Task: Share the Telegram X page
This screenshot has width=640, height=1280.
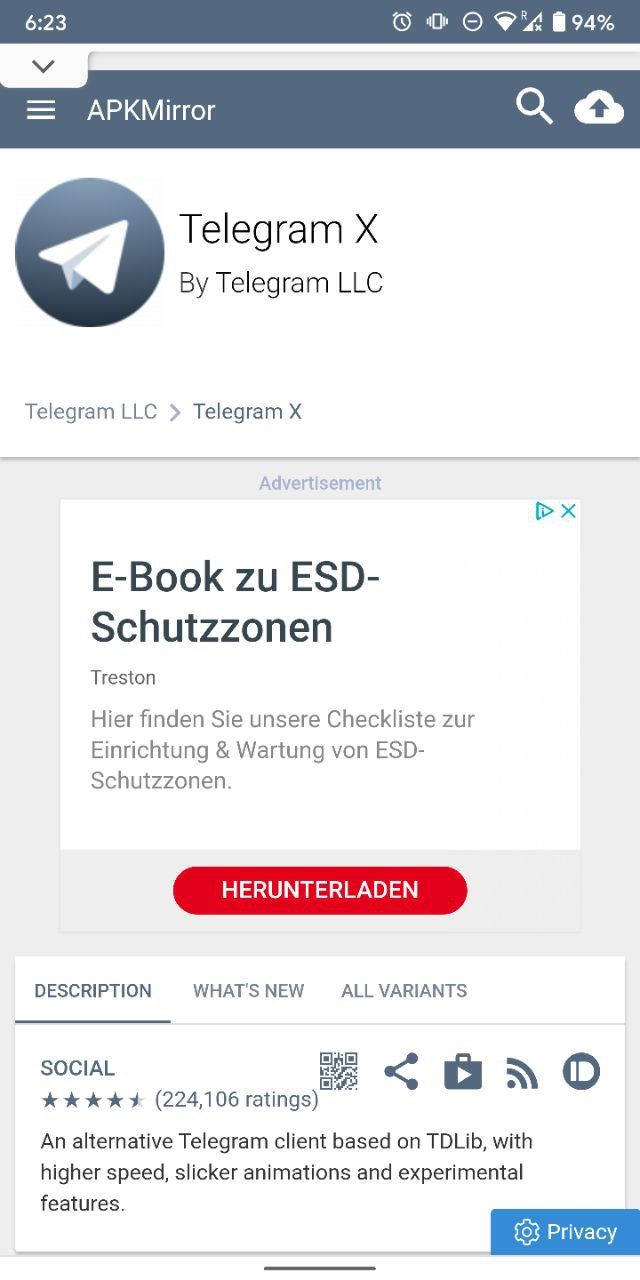Action: (x=401, y=1071)
